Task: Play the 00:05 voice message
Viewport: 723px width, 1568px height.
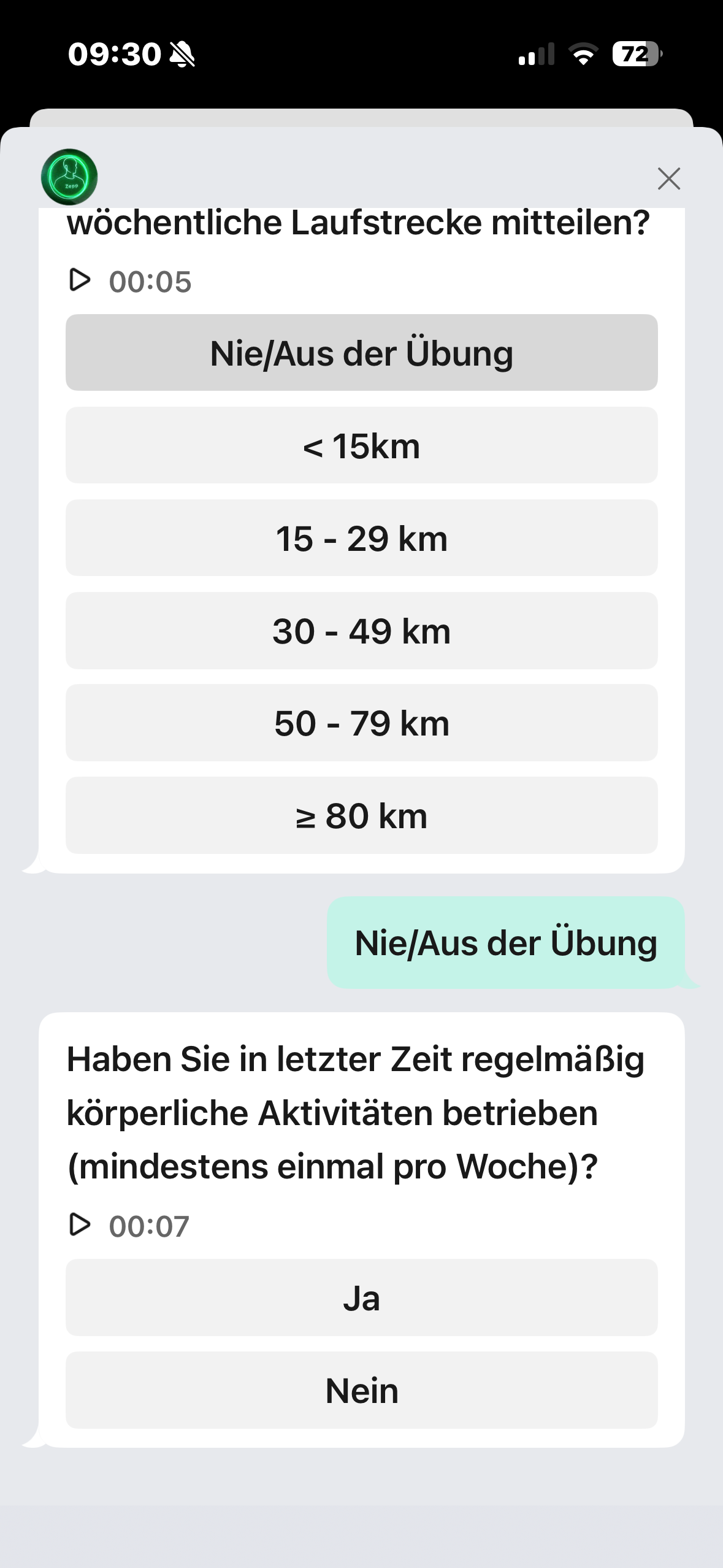Action: click(x=80, y=280)
